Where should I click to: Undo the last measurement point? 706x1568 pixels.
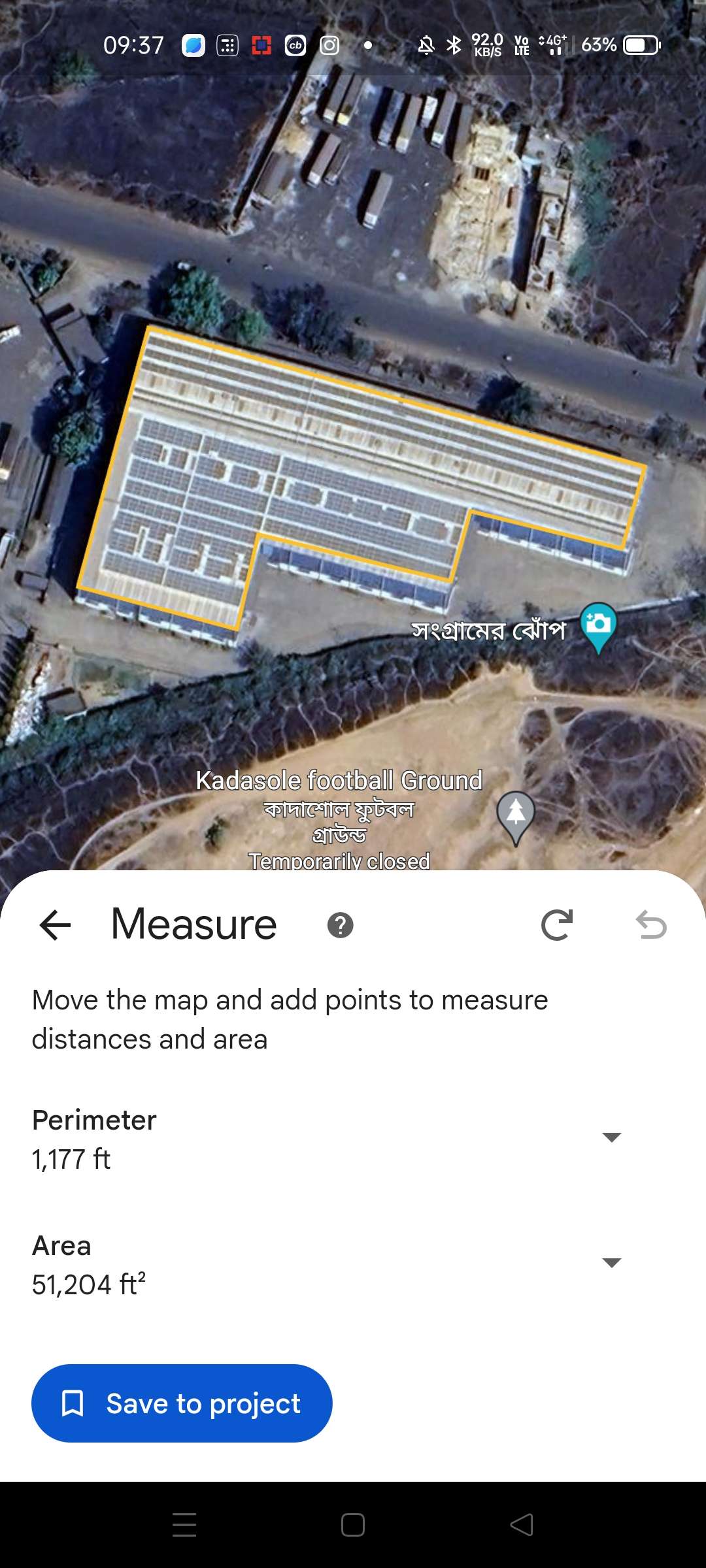pyautogui.click(x=651, y=925)
